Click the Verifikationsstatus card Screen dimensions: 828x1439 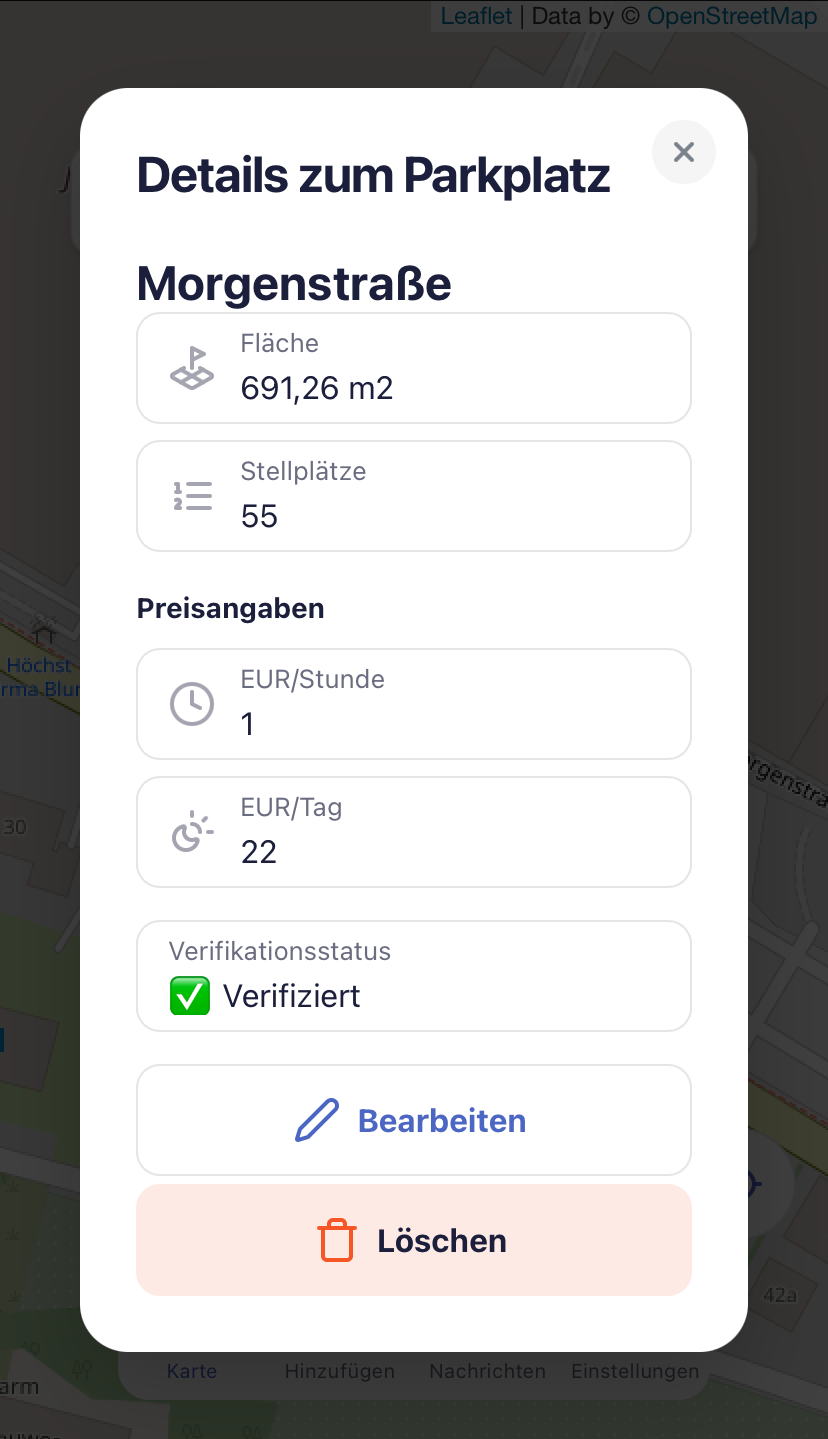click(413, 975)
